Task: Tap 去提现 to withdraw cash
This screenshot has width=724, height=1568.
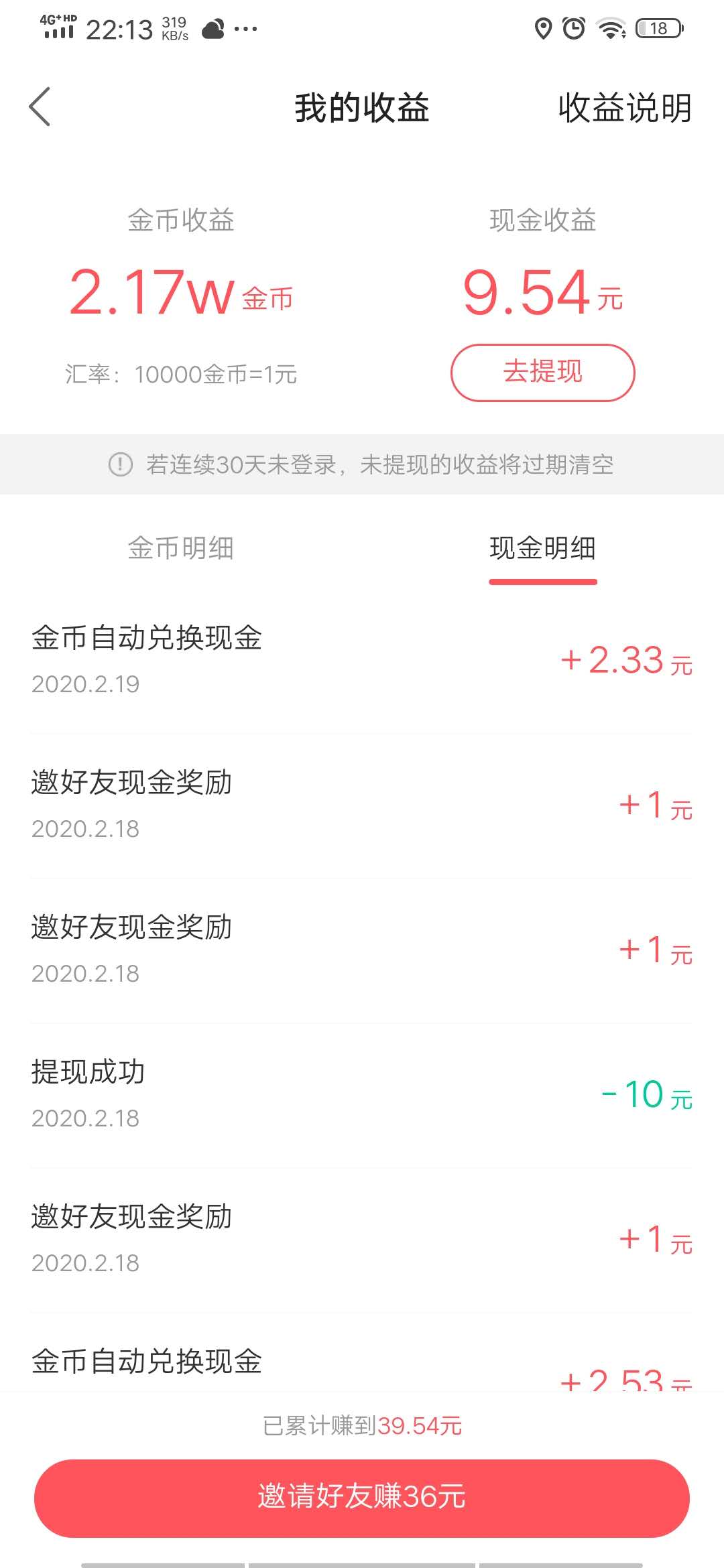Action: click(x=543, y=373)
